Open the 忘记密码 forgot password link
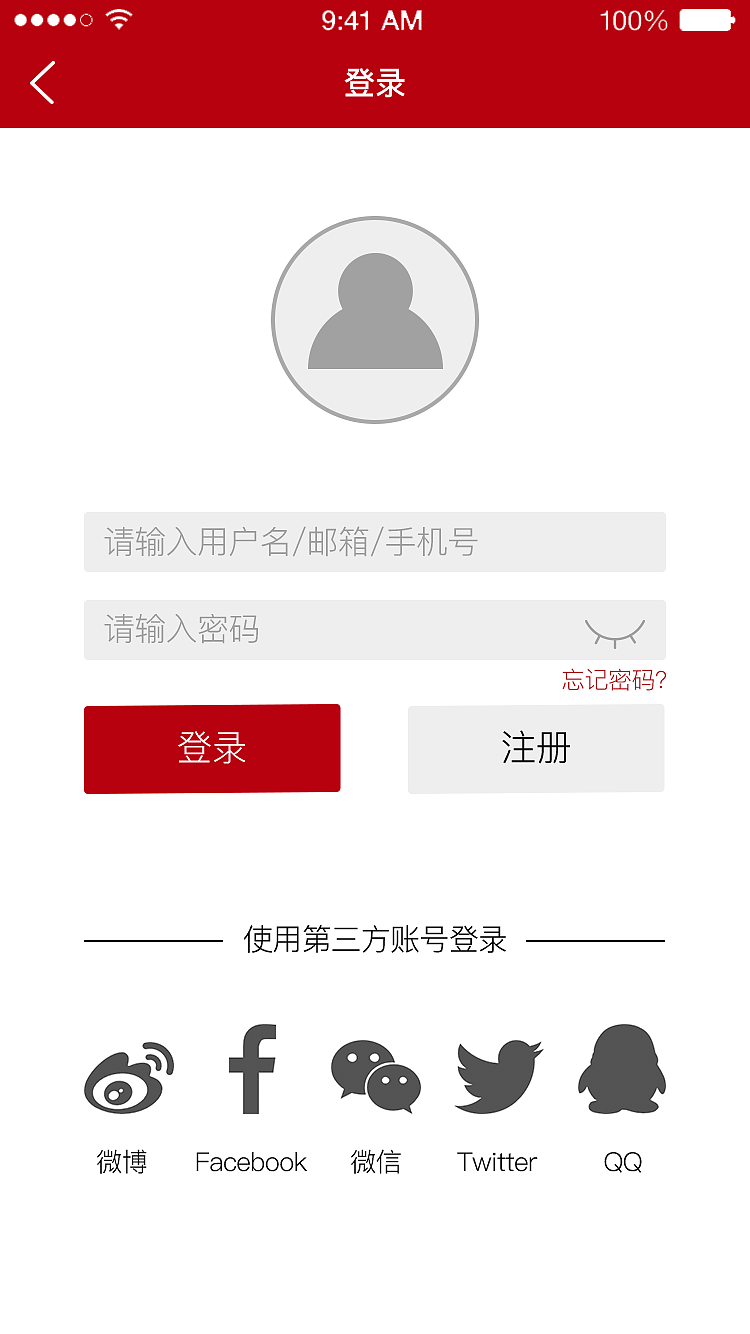Screen dimensions: 750x1334 click(x=613, y=679)
